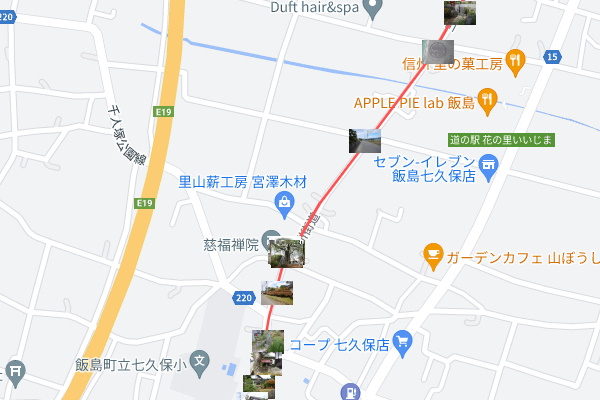The width and height of the screenshot is (600, 400).
Task: Open the gray photo thumbnail by 信州里の菓工房
Action: pos(438,51)
